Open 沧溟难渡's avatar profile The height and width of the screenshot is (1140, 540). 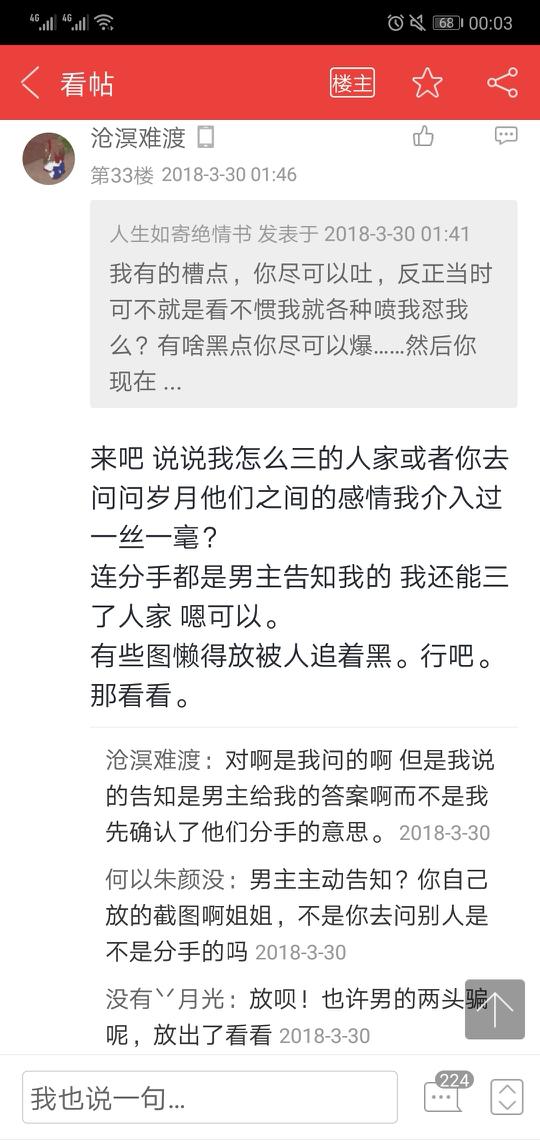(49, 158)
